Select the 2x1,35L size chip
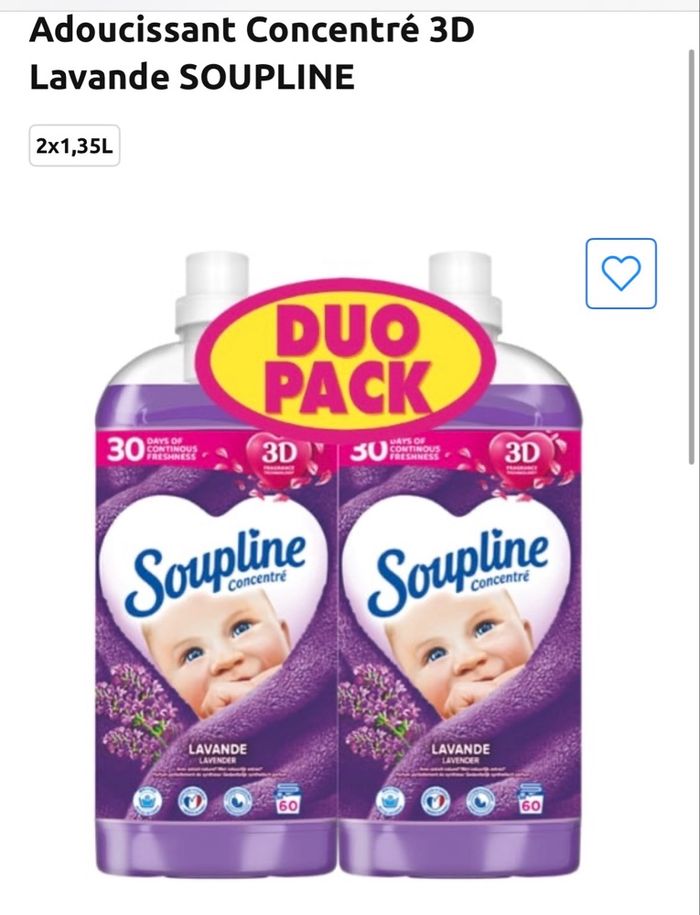700x915 pixels. coord(75,145)
